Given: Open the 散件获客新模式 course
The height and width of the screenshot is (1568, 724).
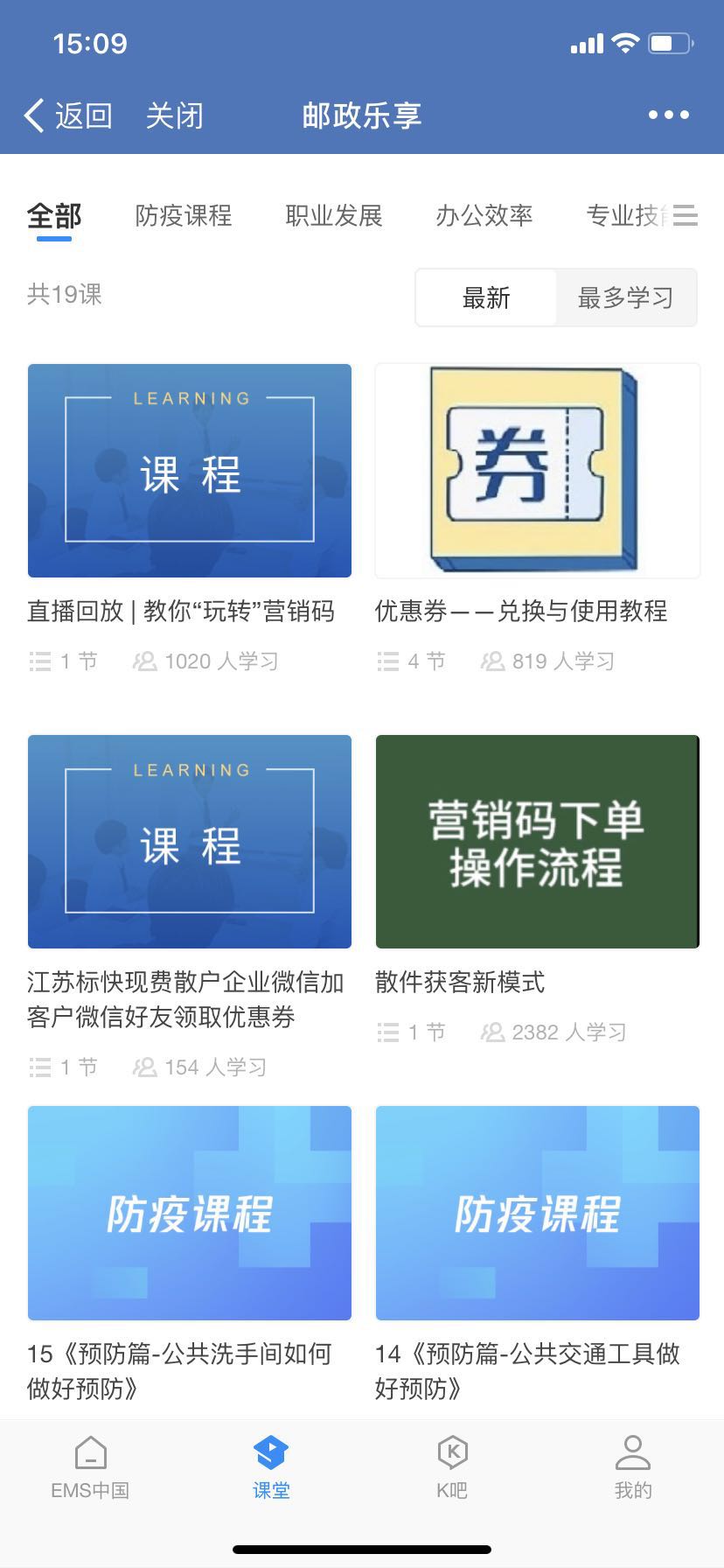Looking at the screenshot, I should [x=538, y=842].
